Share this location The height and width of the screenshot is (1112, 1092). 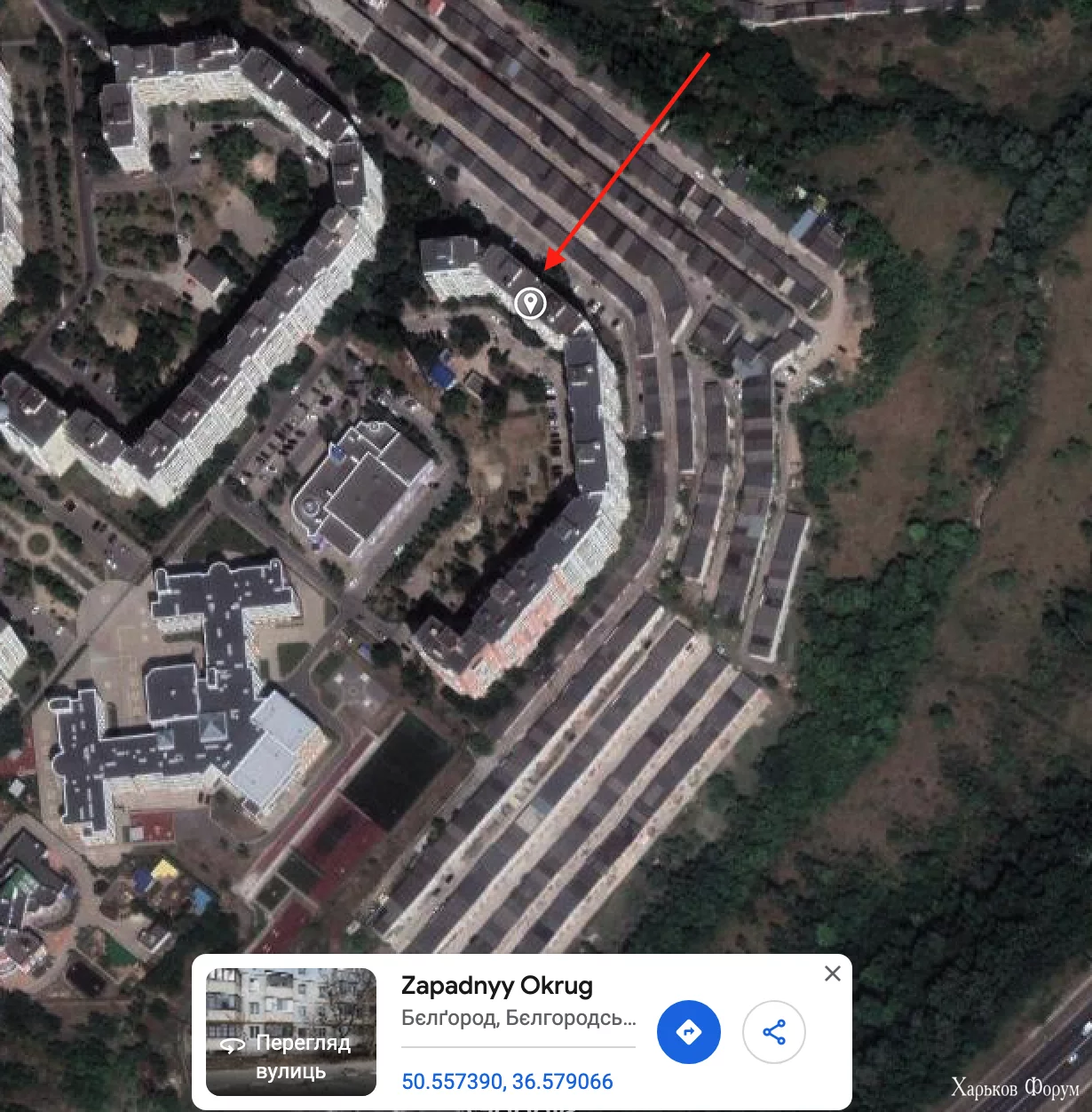pos(773,1032)
